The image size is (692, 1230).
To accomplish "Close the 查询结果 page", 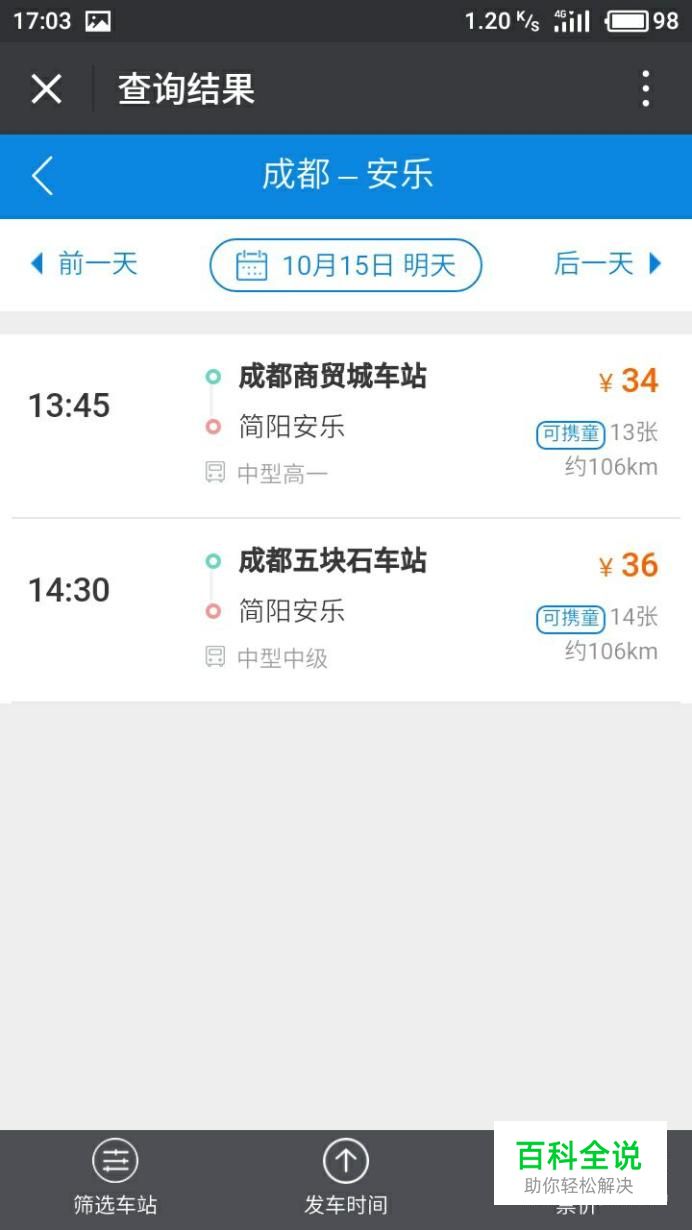I will [x=46, y=89].
